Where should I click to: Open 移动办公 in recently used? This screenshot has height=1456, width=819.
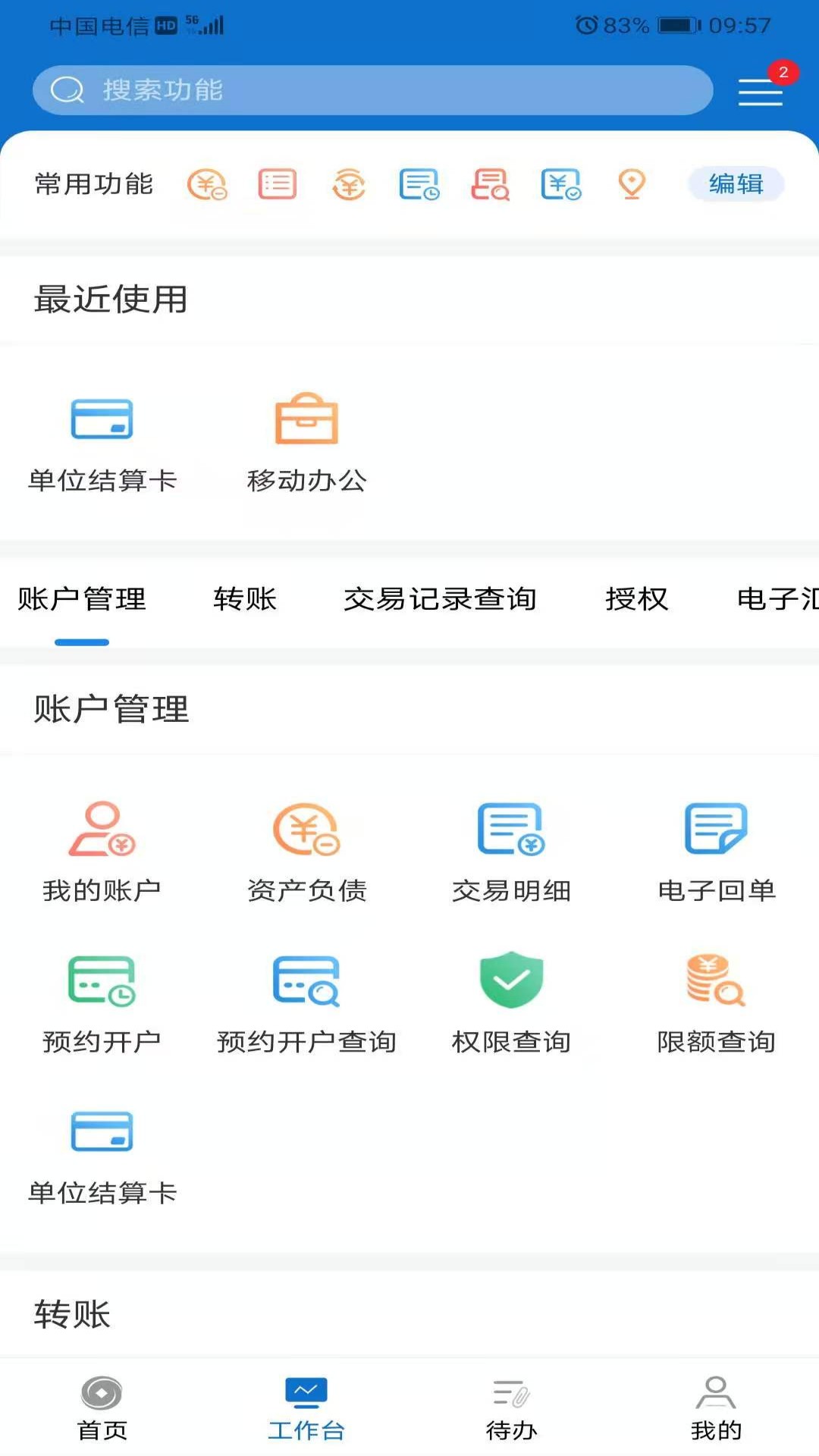pos(306,443)
